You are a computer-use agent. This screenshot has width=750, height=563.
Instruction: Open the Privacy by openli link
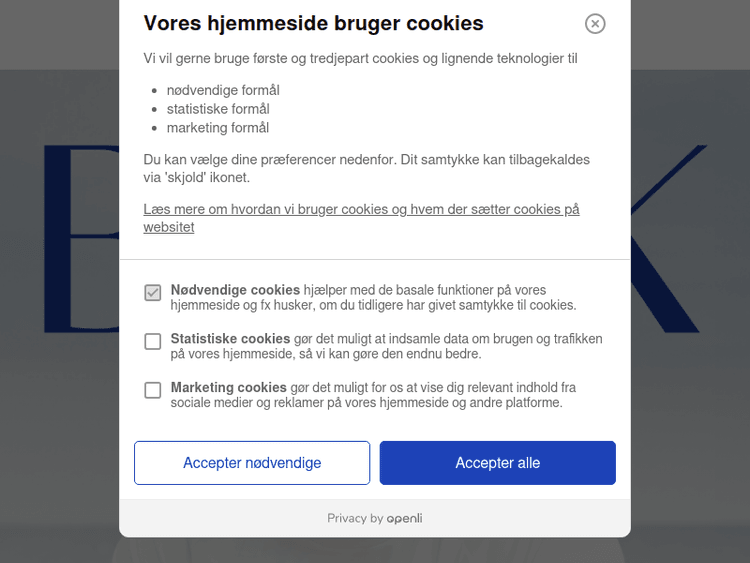point(375,518)
